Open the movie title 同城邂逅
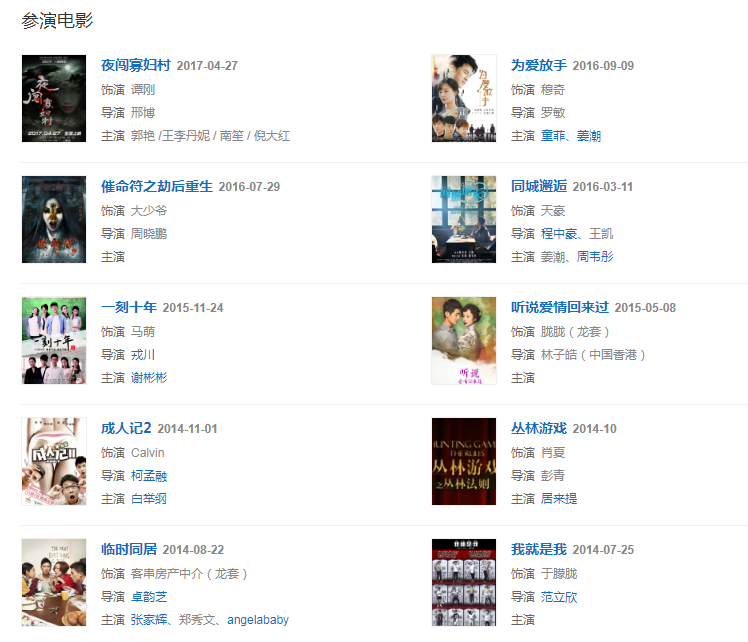This screenshot has height=642, width=748. click(538, 186)
